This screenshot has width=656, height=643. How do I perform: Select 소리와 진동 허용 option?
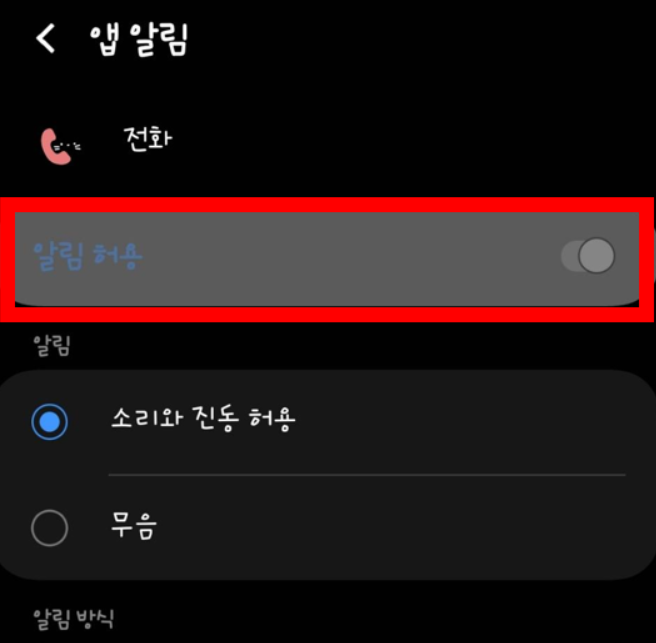point(50,421)
